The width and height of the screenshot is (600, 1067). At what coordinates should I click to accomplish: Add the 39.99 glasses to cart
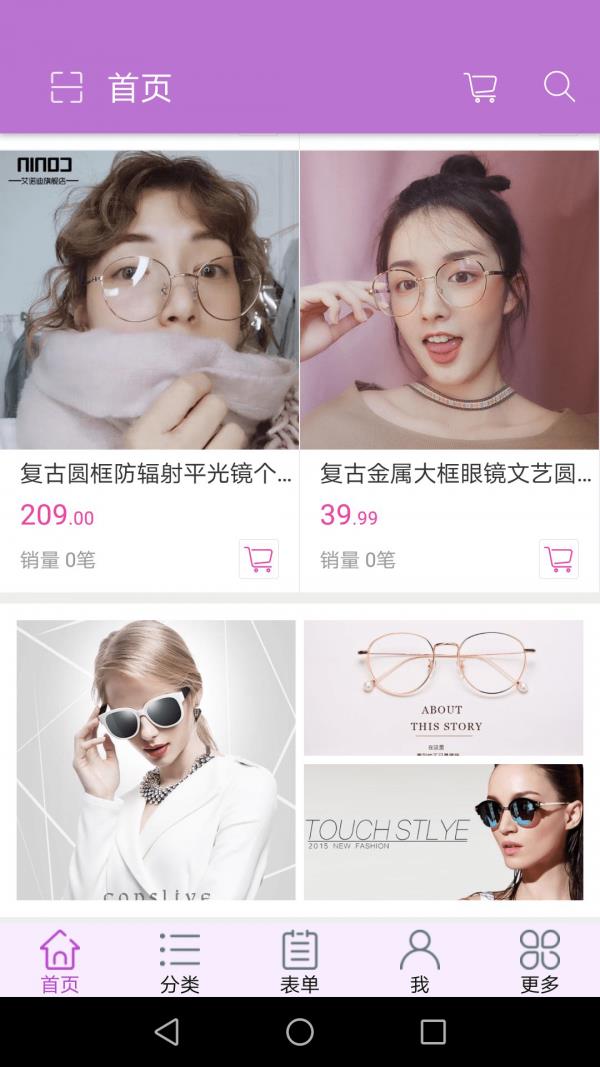coord(558,559)
